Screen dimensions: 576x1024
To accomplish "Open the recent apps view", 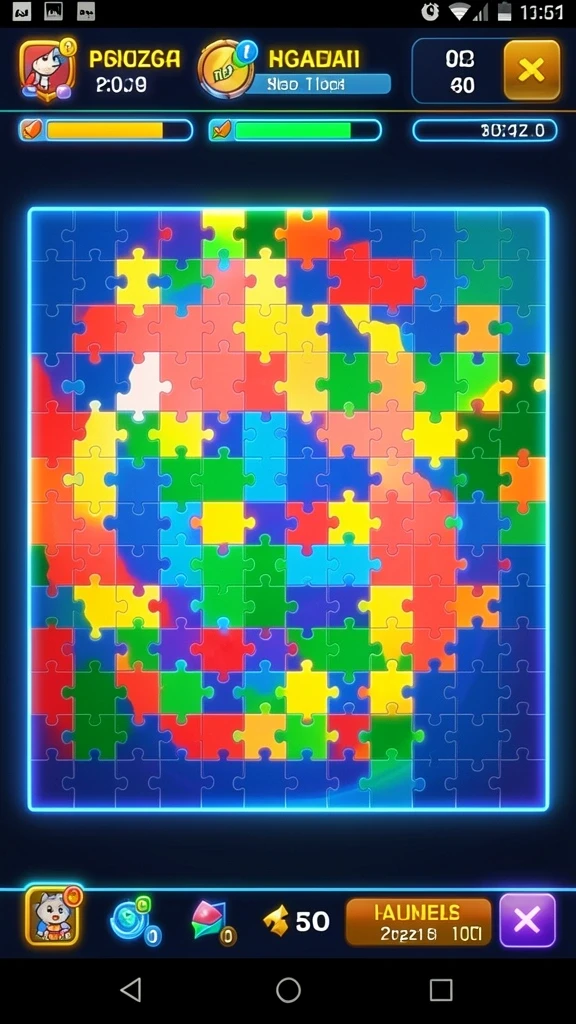I will [441, 990].
